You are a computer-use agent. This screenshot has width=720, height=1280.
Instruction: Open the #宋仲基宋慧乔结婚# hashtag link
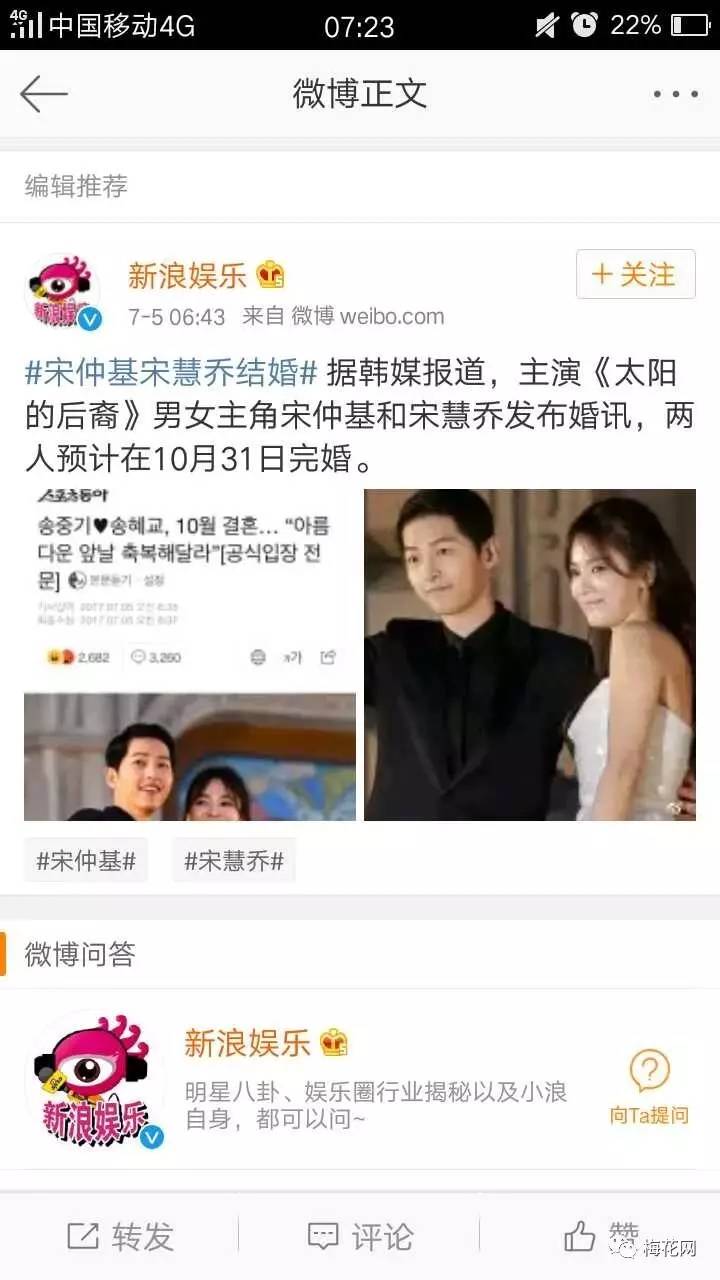pos(171,373)
